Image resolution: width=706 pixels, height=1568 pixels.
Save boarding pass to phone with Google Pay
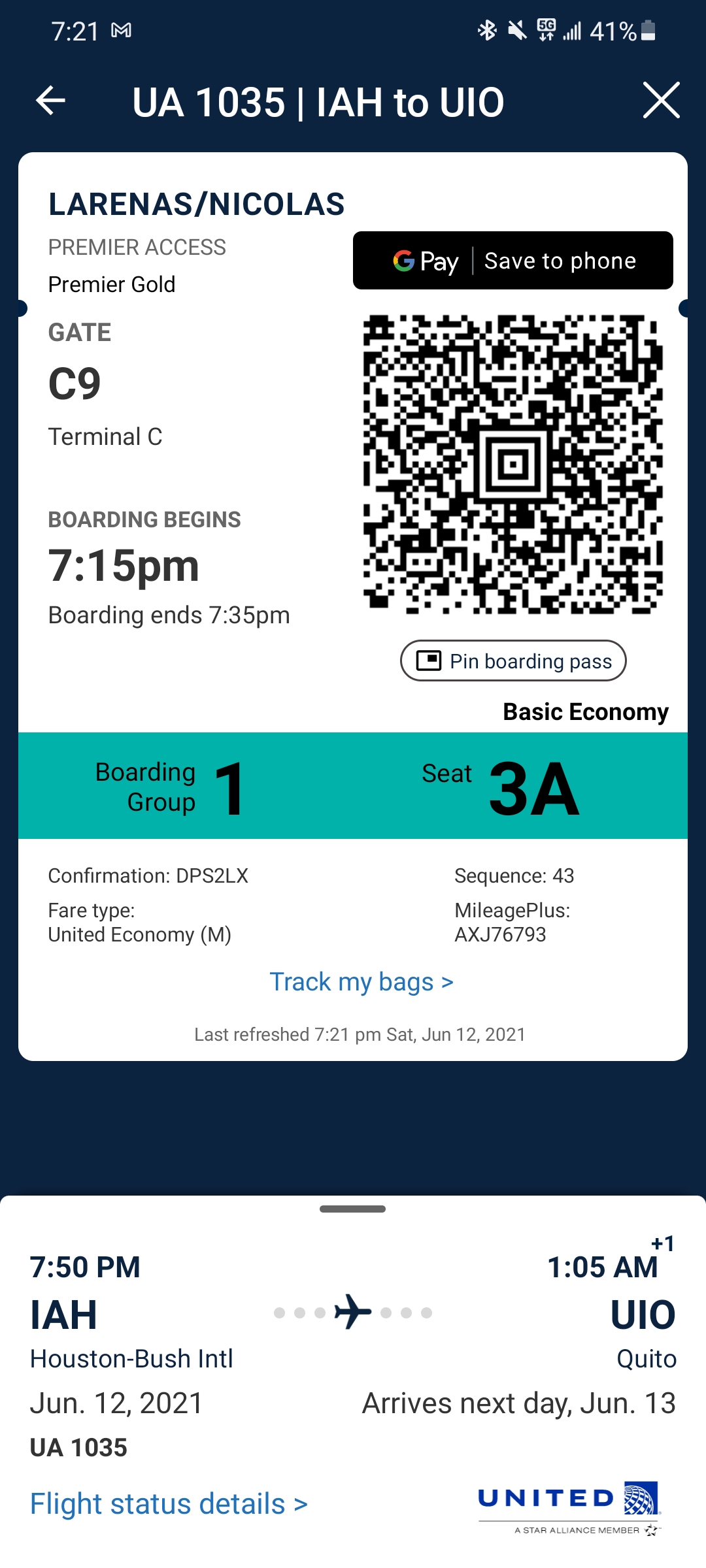pyautogui.click(x=513, y=261)
